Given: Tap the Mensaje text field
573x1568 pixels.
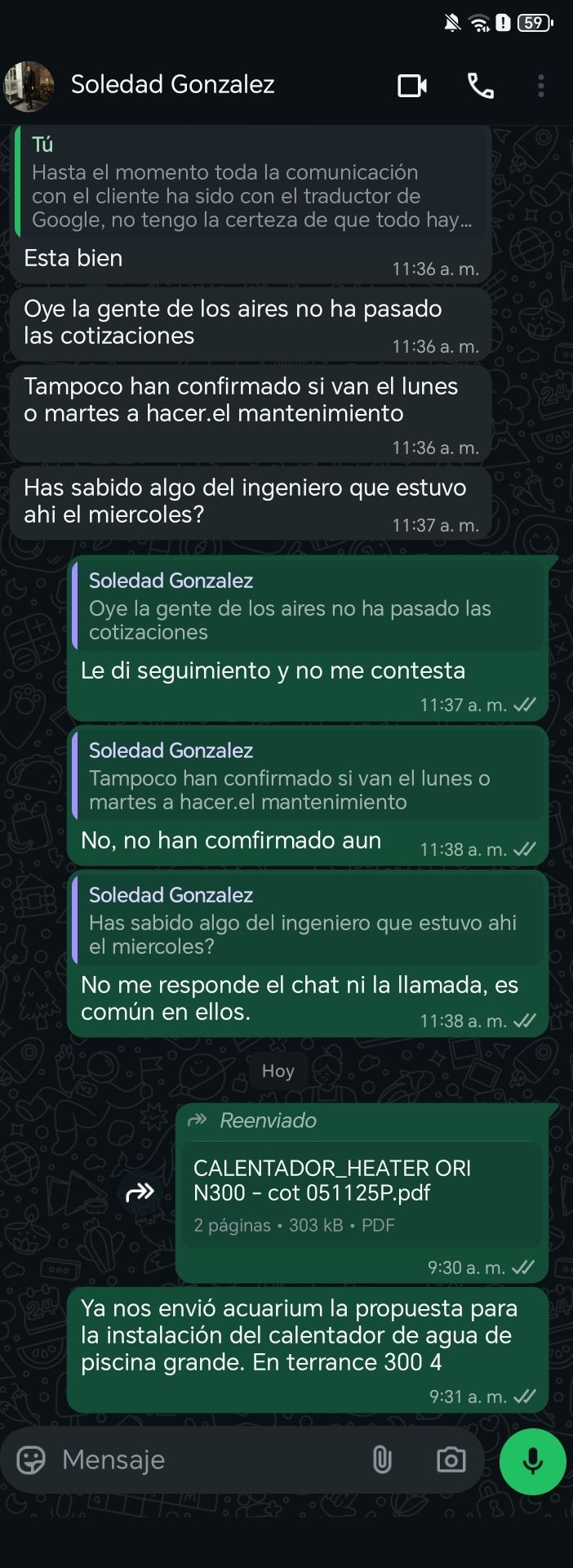Looking at the screenshot, I should click(x=204, y=1459).
